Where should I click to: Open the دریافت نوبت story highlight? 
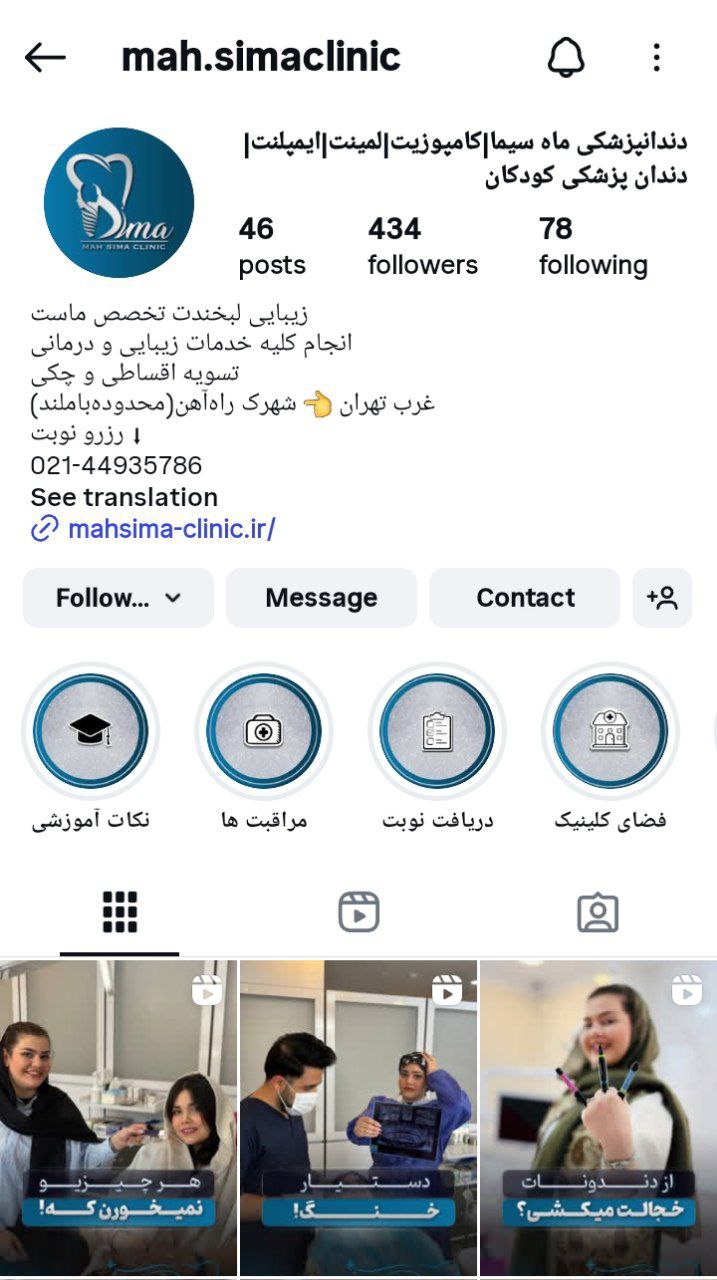click(437, 731)
